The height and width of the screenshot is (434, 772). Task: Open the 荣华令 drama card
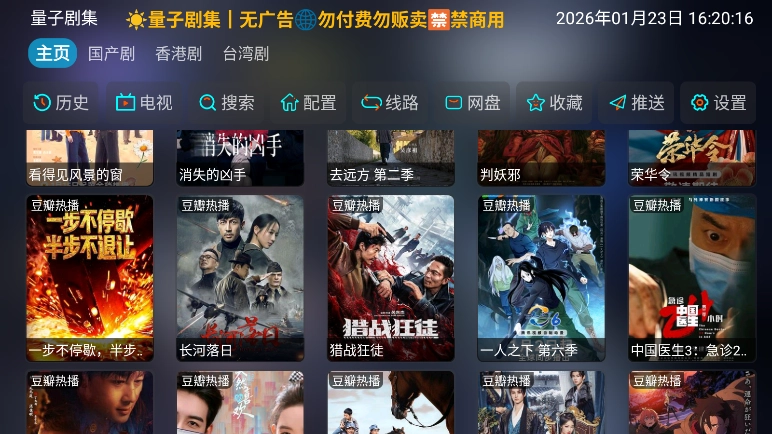pos(692,158)
